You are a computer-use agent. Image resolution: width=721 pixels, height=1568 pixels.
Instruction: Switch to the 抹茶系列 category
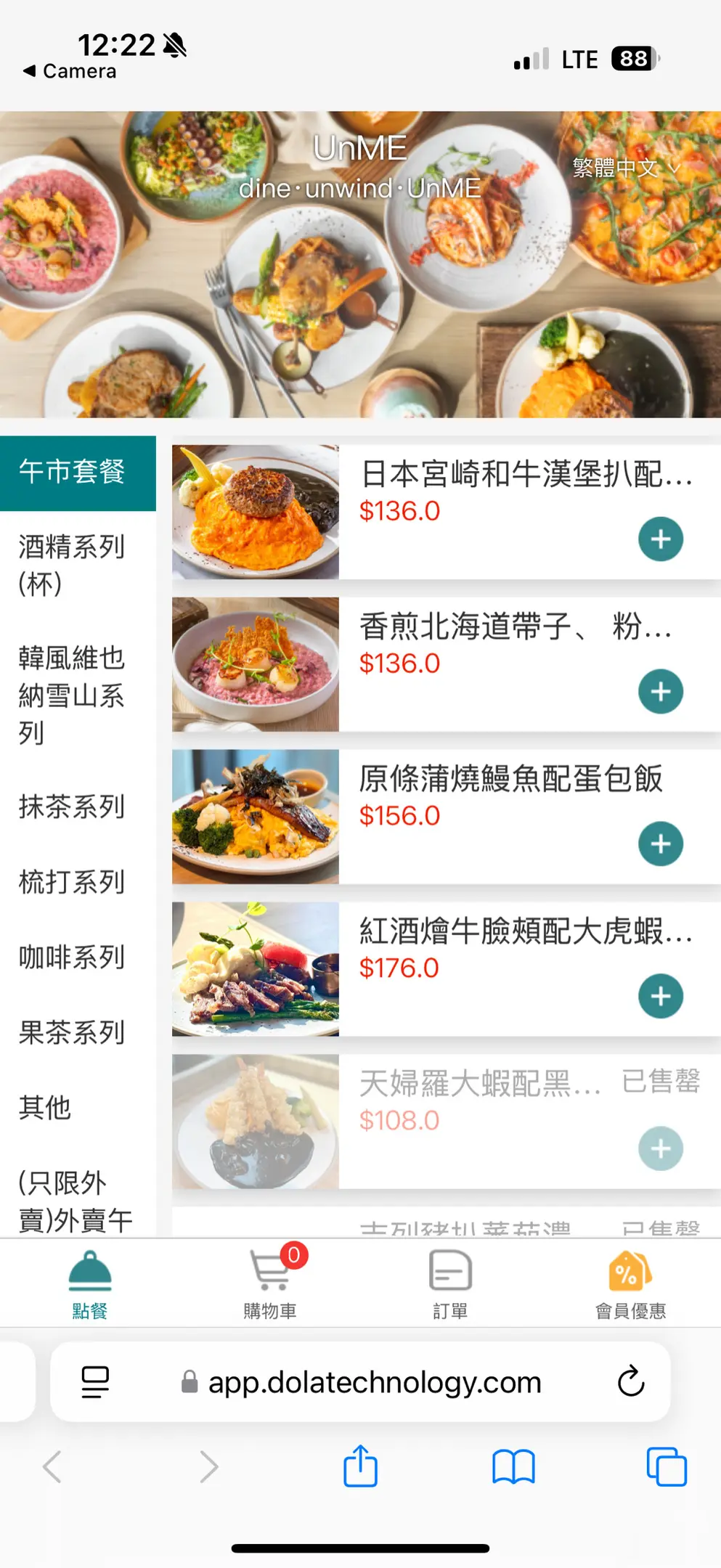tap(71, 807)
